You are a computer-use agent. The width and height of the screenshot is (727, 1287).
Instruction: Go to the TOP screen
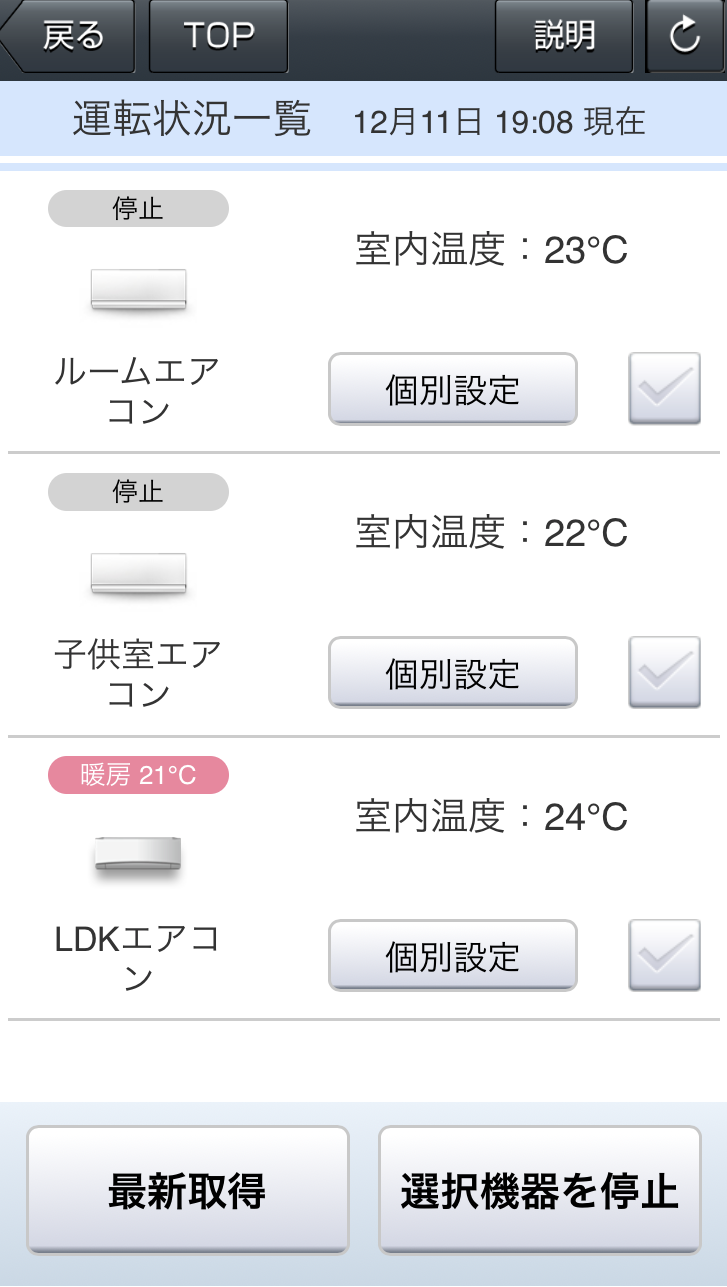pyautogui.click(x=218, y=37)
